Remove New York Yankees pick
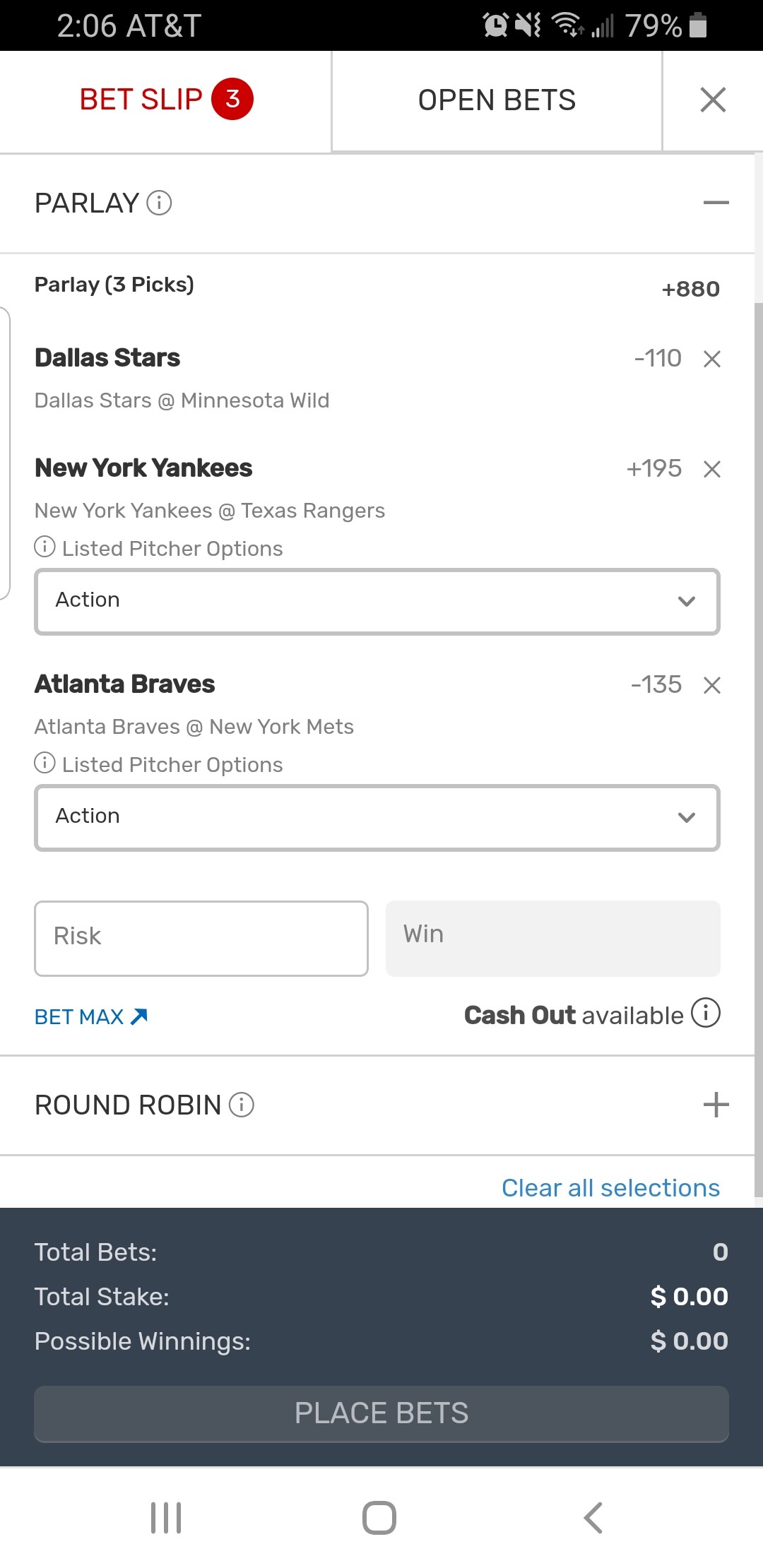Viewport: 763px width, 1568px height. (x=712, y=469)
